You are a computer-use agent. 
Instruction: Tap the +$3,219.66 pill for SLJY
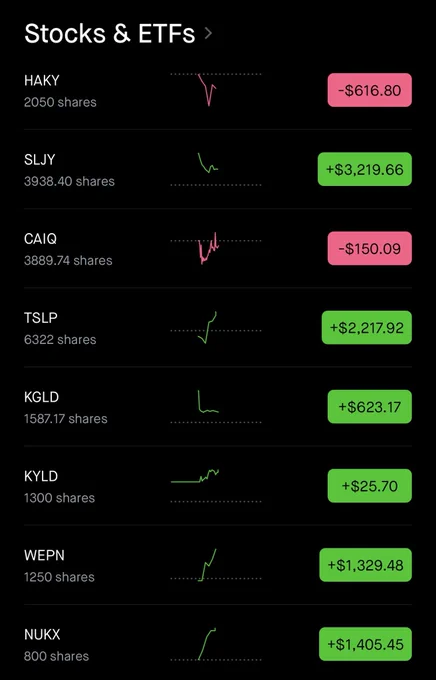click(365, 169)
